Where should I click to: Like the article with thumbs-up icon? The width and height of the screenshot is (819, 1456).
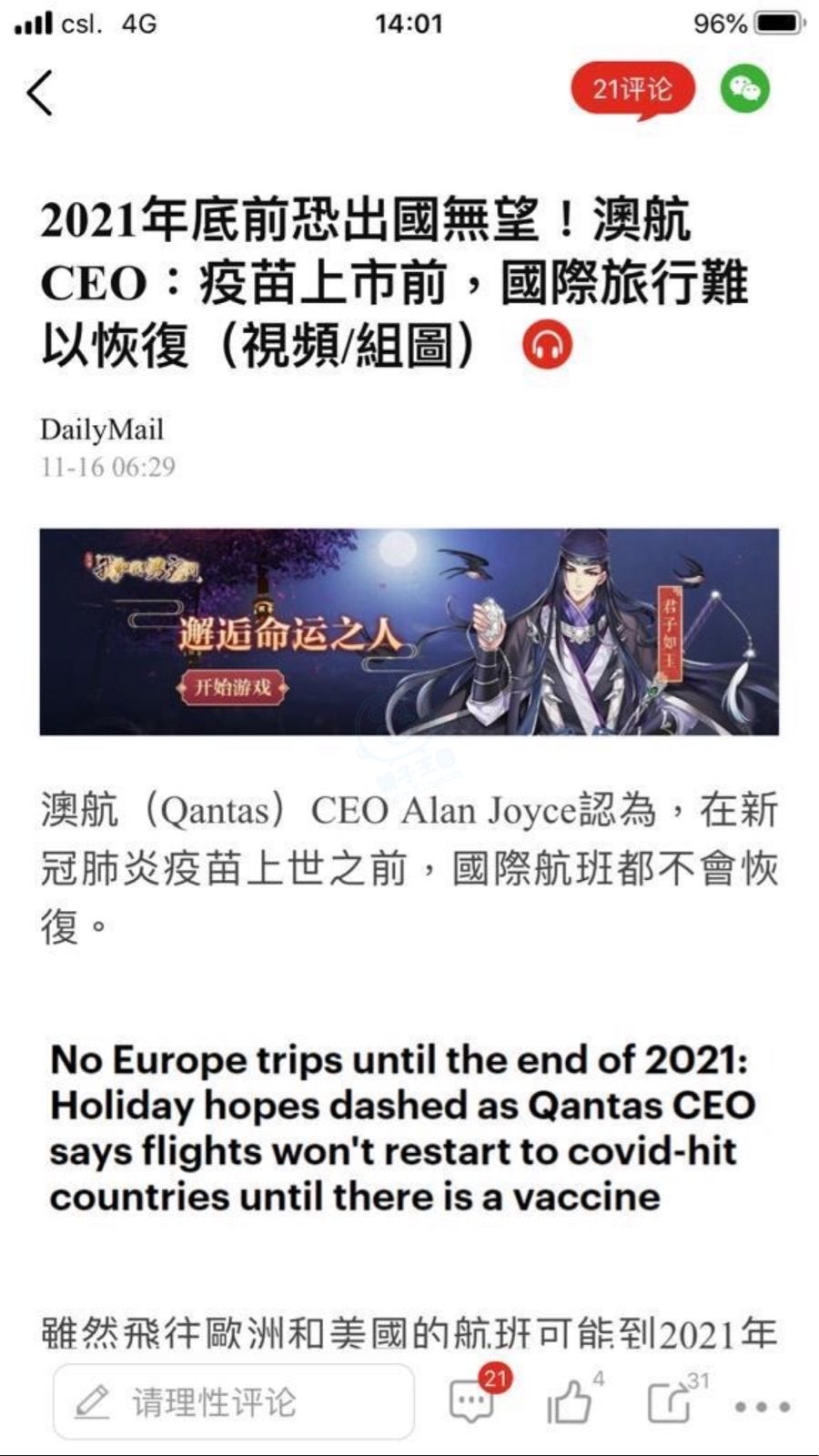[570, 1402]
